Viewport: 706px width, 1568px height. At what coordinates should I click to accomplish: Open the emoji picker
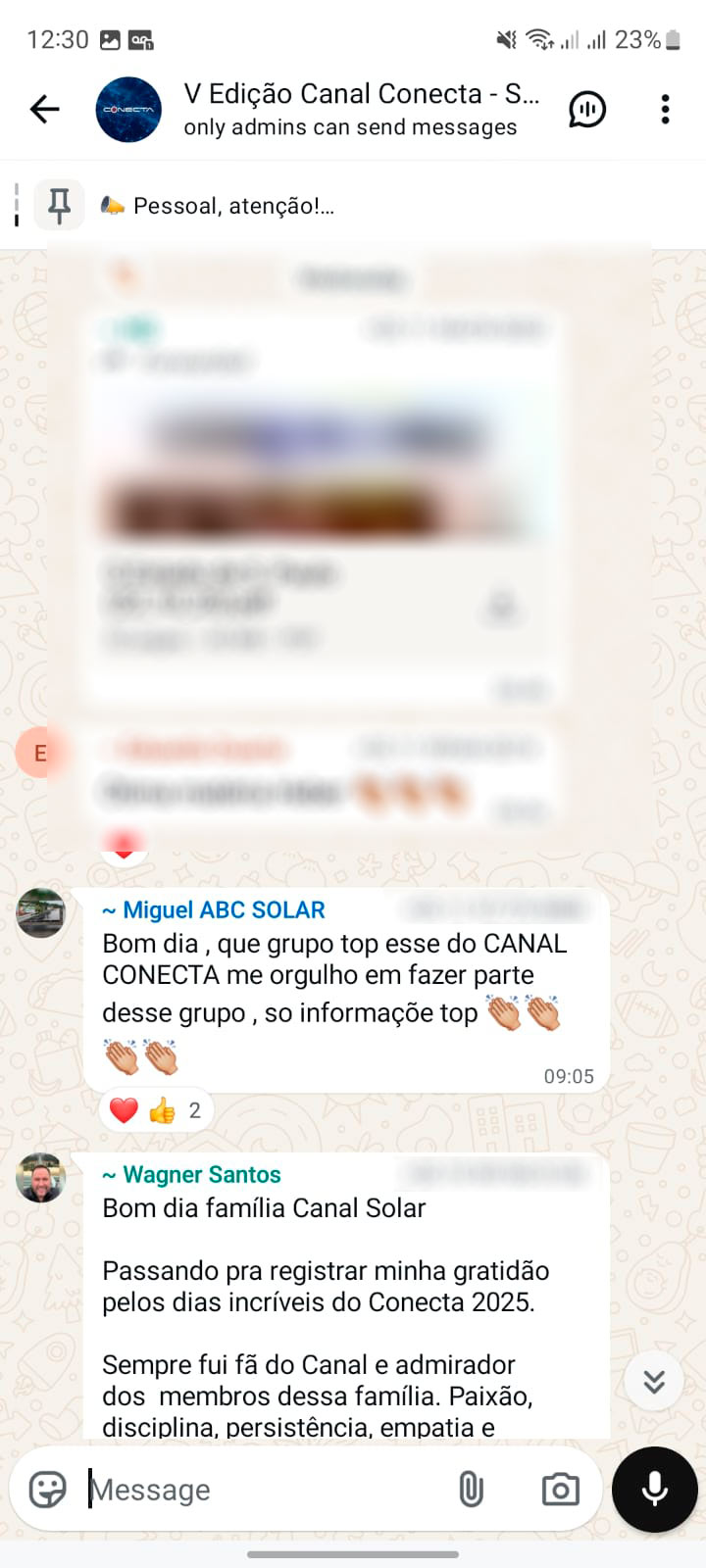pyautogui.click(x=47, y=1490)
